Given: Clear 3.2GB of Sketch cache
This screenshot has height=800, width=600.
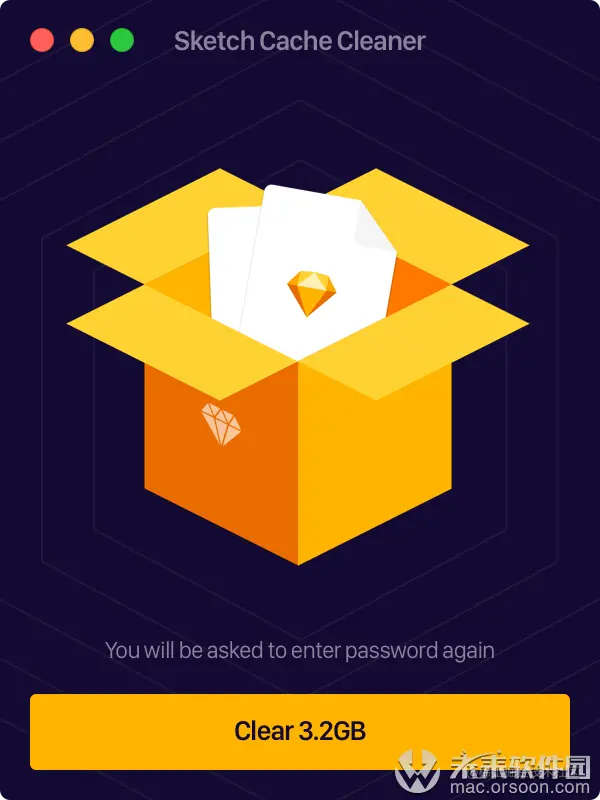Looking at the screenshot, I should (300, 731).
